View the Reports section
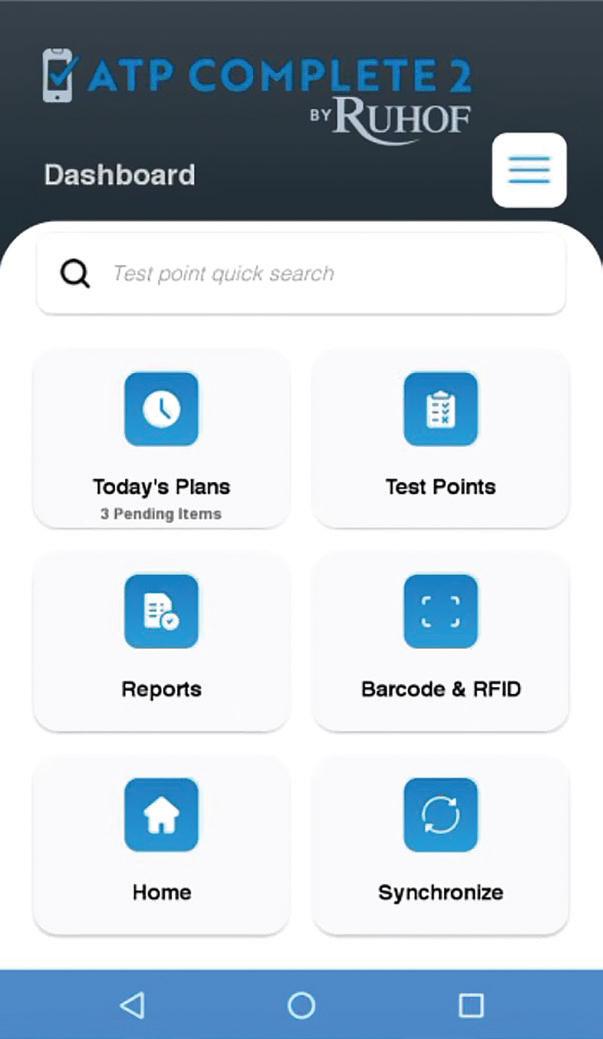603x1039 pixels. click(161, 643)
